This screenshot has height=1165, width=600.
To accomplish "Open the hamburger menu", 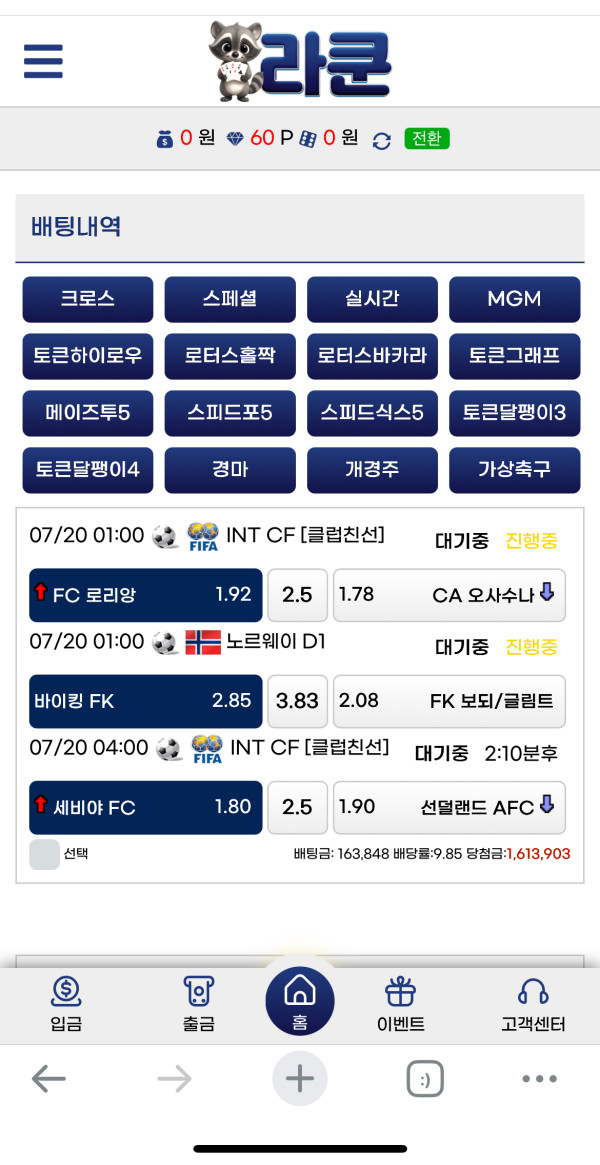I will point(43,62).
